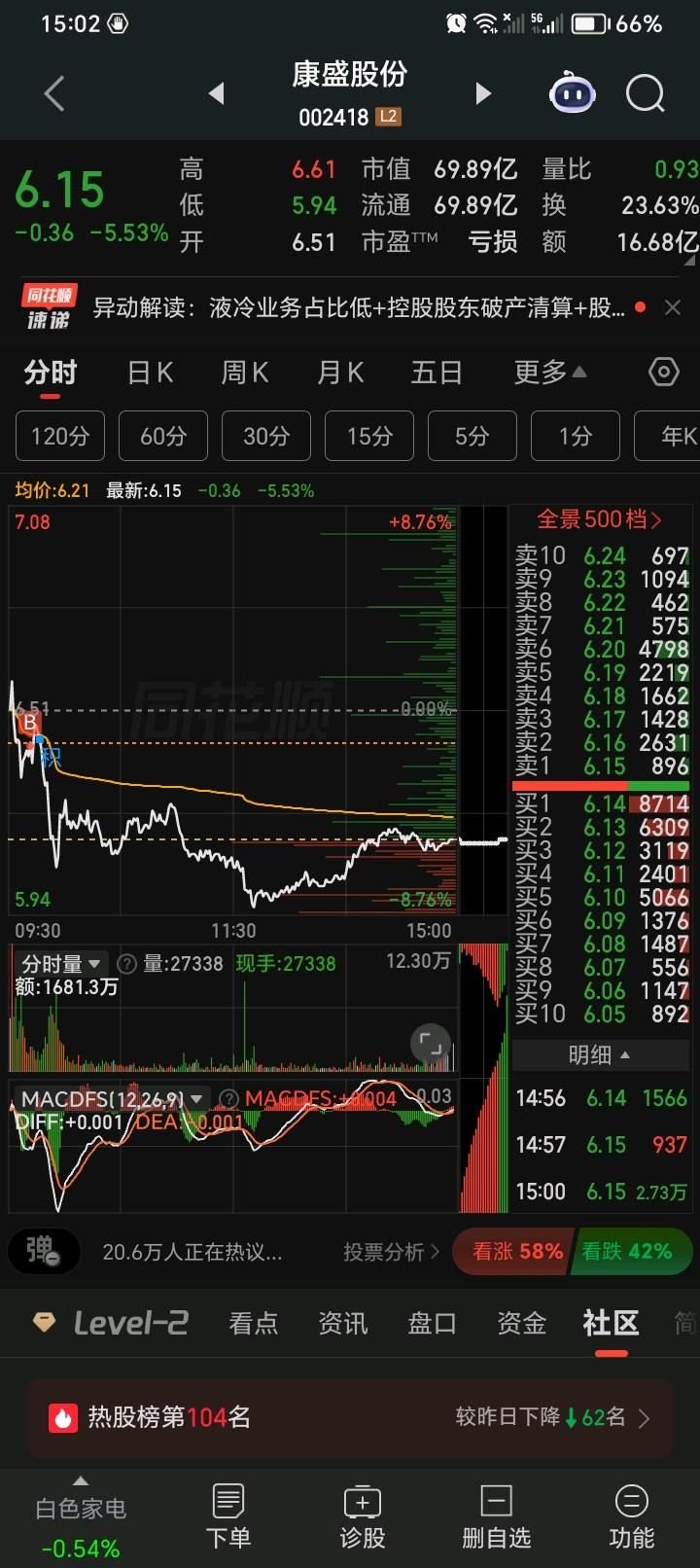The image size is (700, 1568).
Task: Open chart settings hexagon icon
Action: [x=663, y=373]
